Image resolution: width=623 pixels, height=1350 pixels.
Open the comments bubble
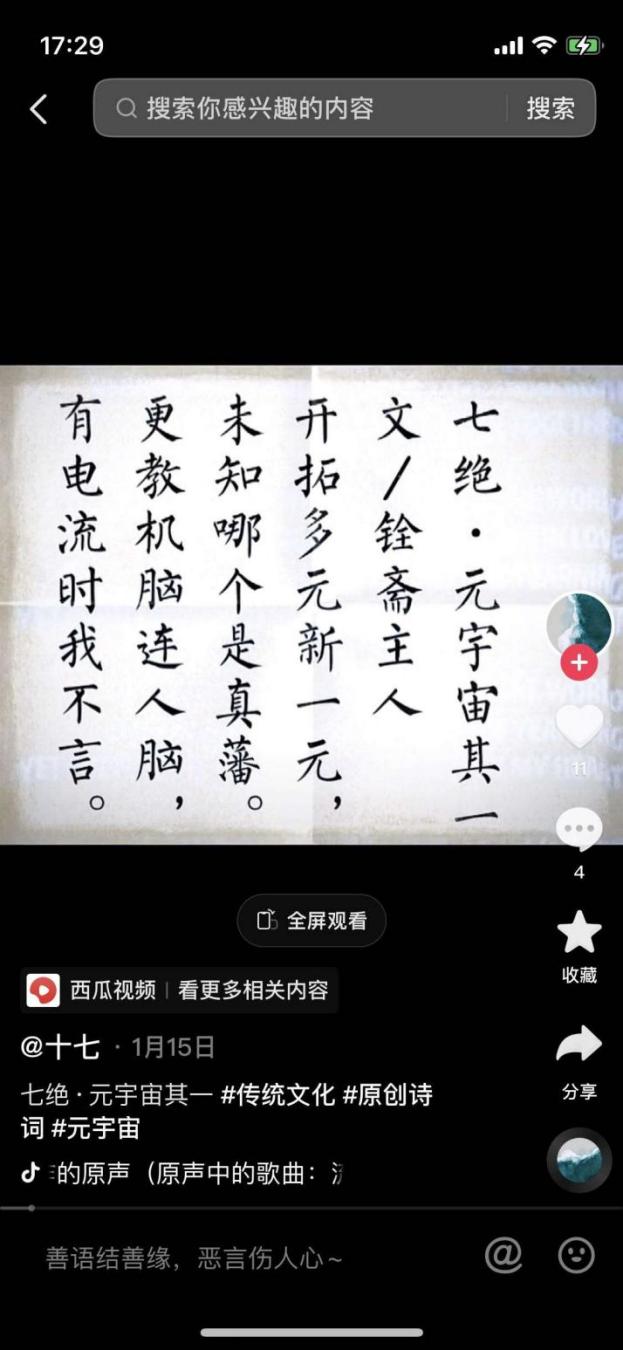point(579,831)
